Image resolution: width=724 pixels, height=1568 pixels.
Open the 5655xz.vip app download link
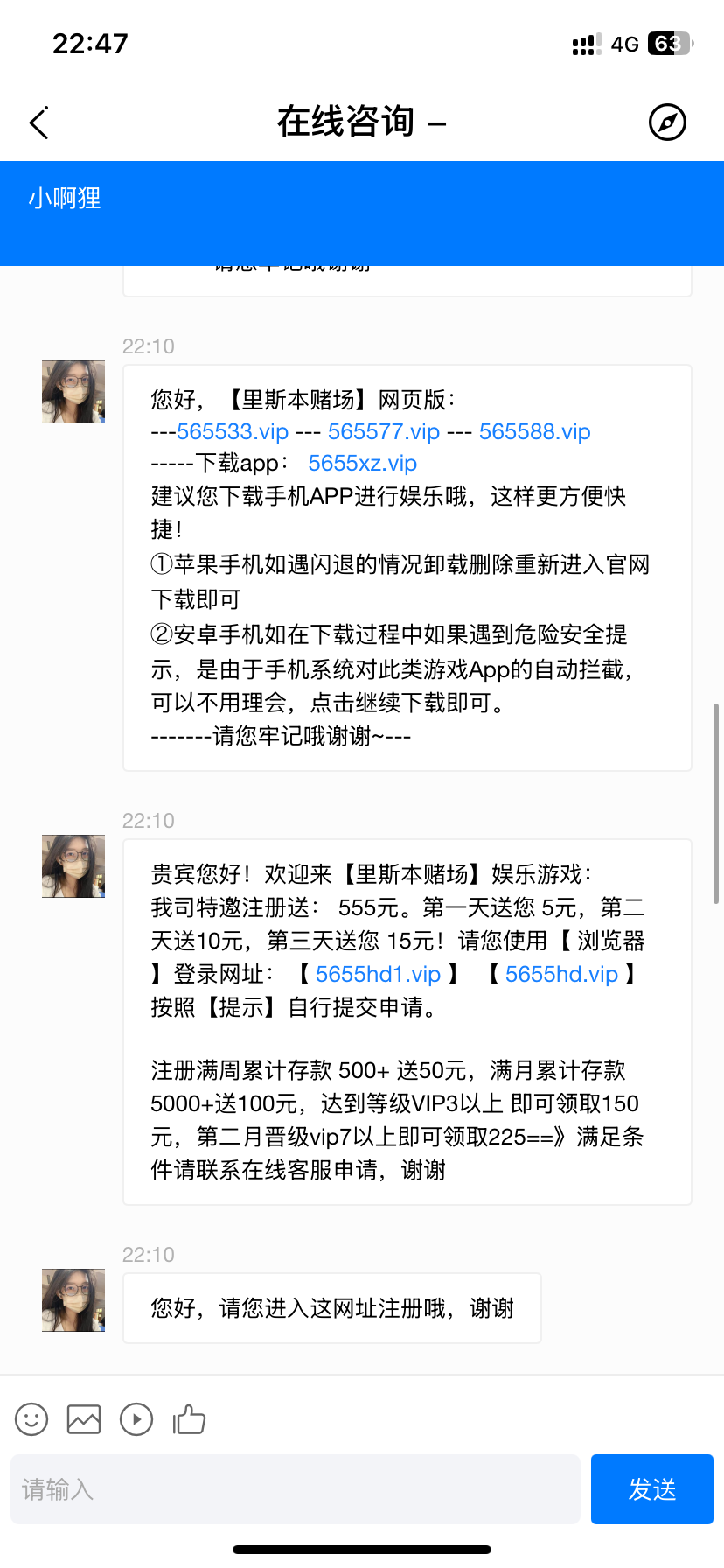click(363, 463)
